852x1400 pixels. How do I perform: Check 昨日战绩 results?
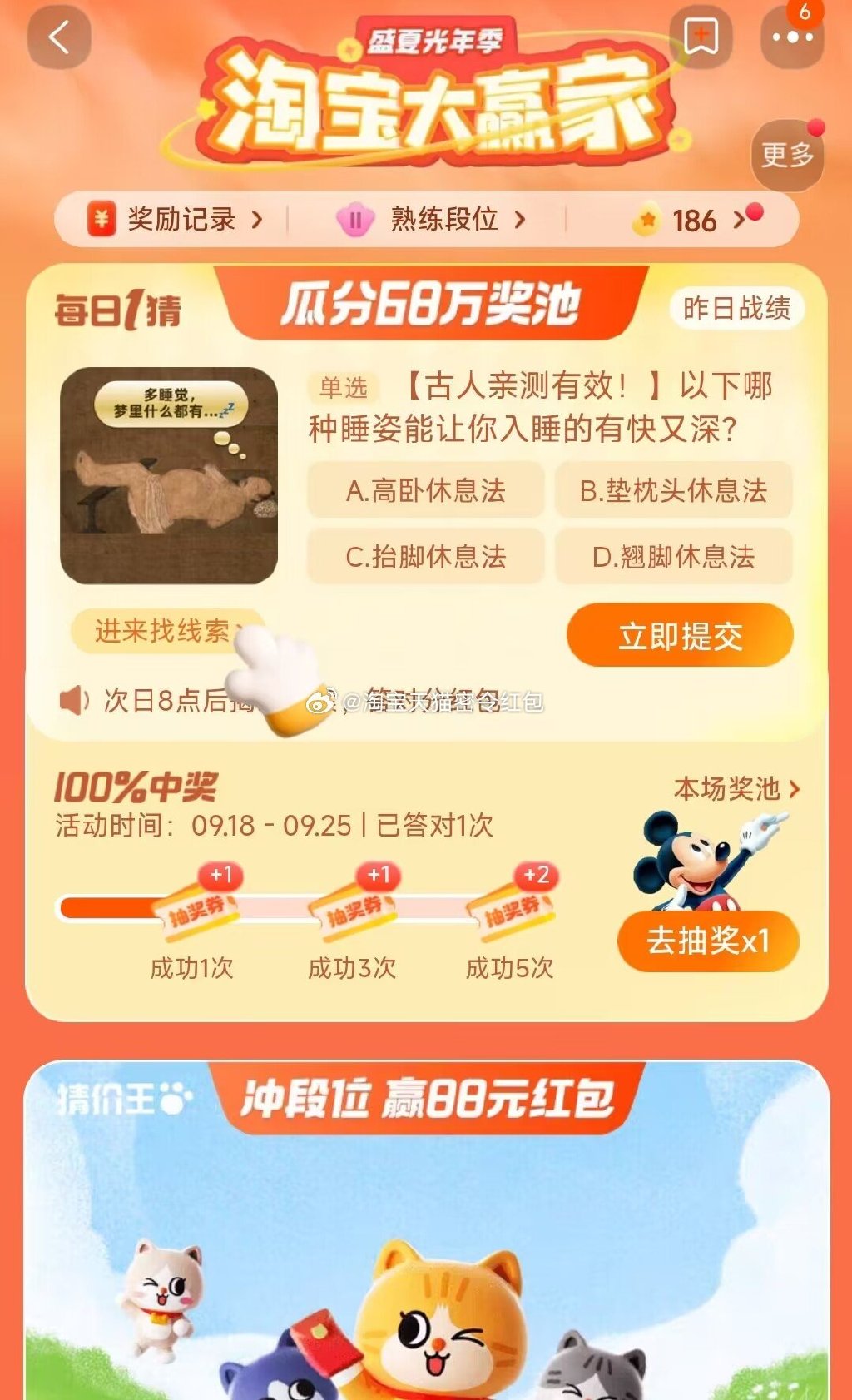736,308
